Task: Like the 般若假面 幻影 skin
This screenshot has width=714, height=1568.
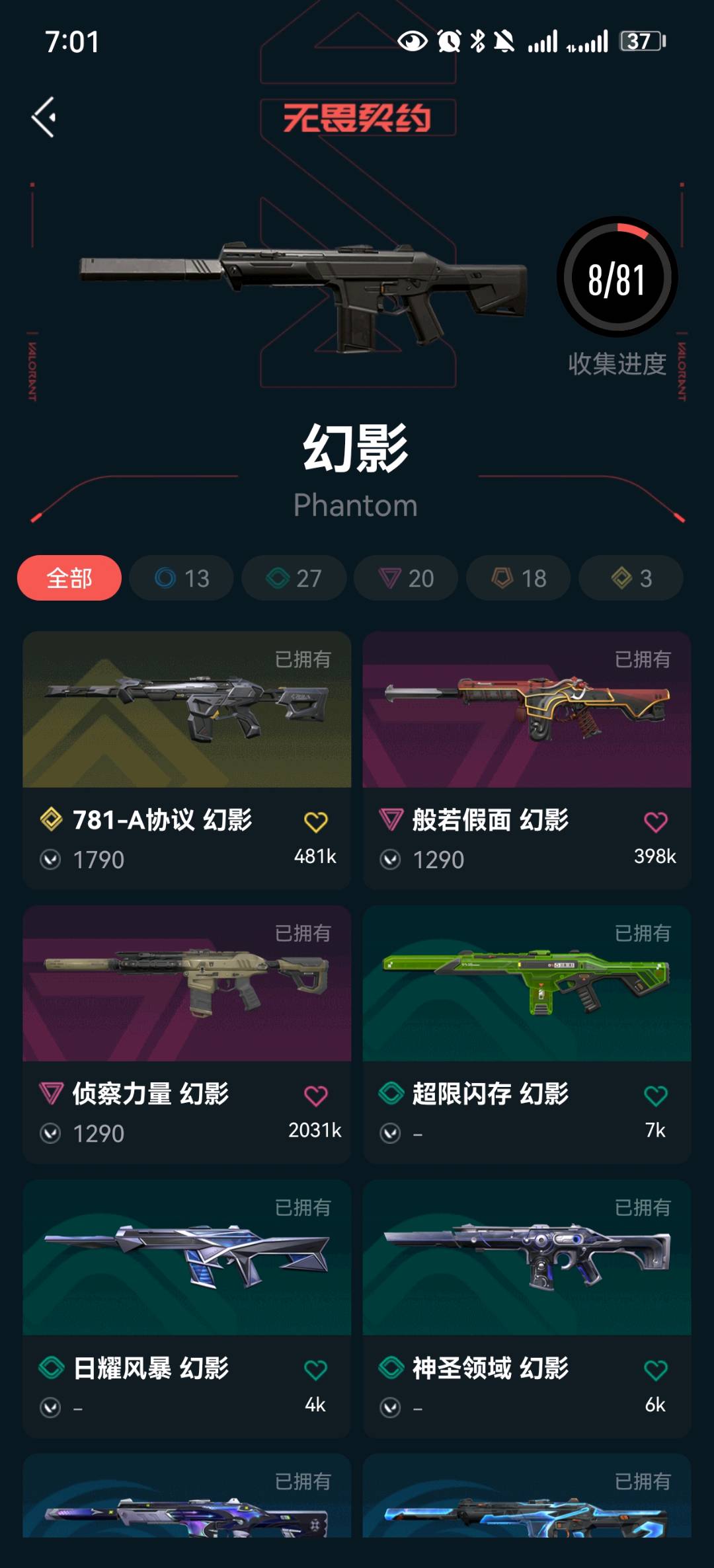Action: pyautogui.click(x=655, y=822)
